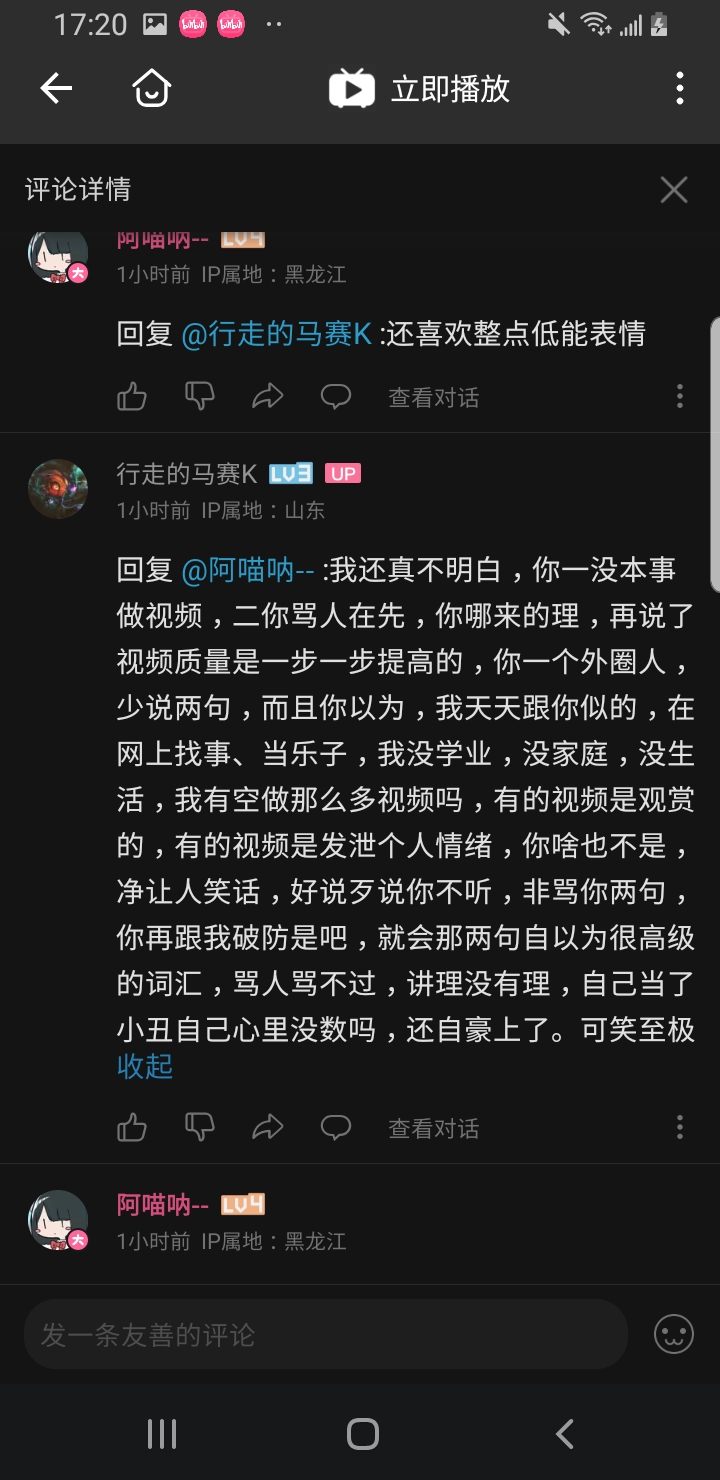Open more options for 行走的马赛K's comment

pos(680,1128)
